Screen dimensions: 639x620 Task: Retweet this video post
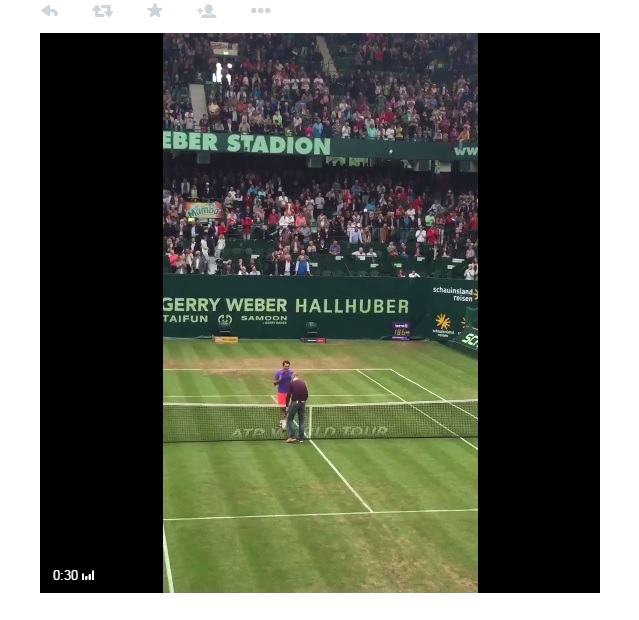coord(102,11)
